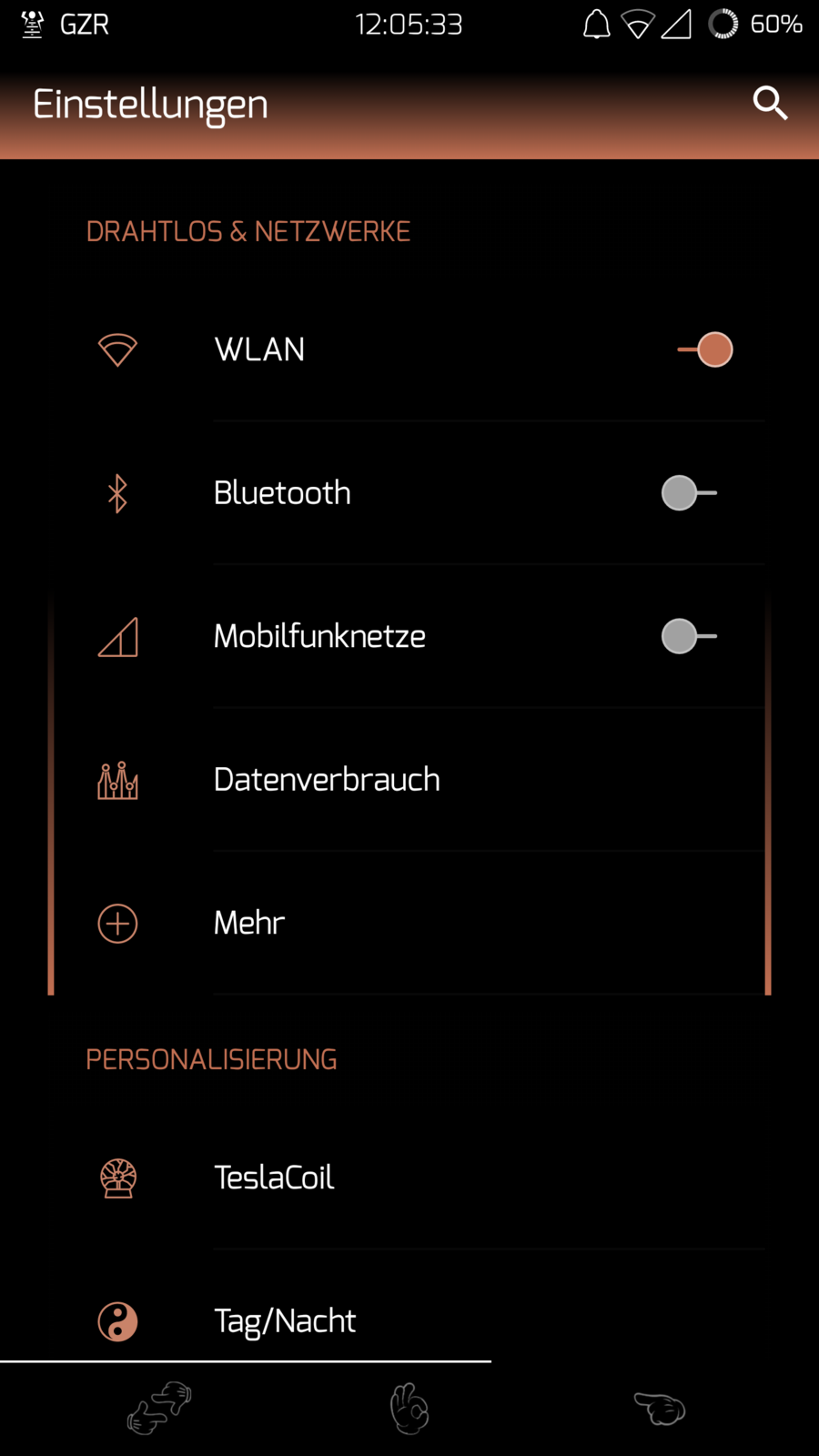Viewport: 819px width, 1456px height.
Task: Open the settings search icon
Action: point(770,104)
